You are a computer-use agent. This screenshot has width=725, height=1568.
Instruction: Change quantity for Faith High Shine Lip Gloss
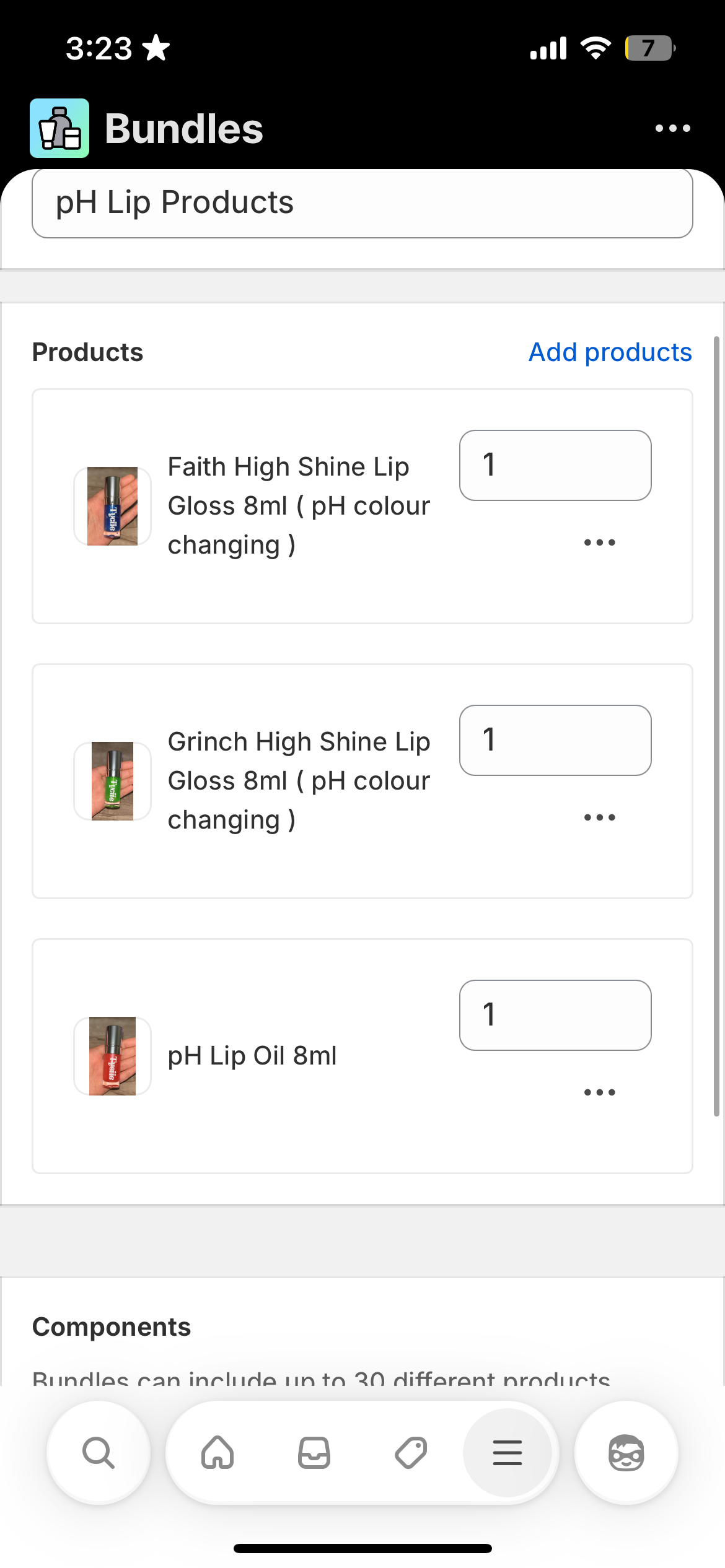pyautogui.click(x=555, y=465)
